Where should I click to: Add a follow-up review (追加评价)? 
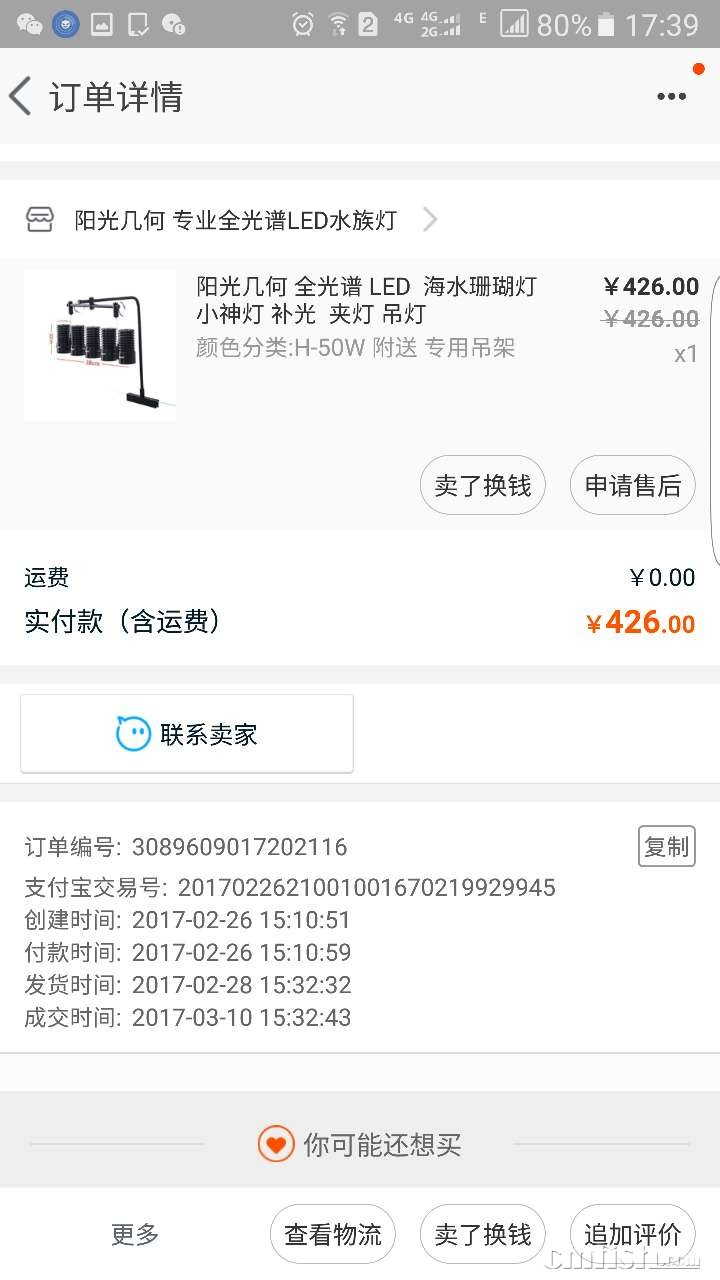632,1235
